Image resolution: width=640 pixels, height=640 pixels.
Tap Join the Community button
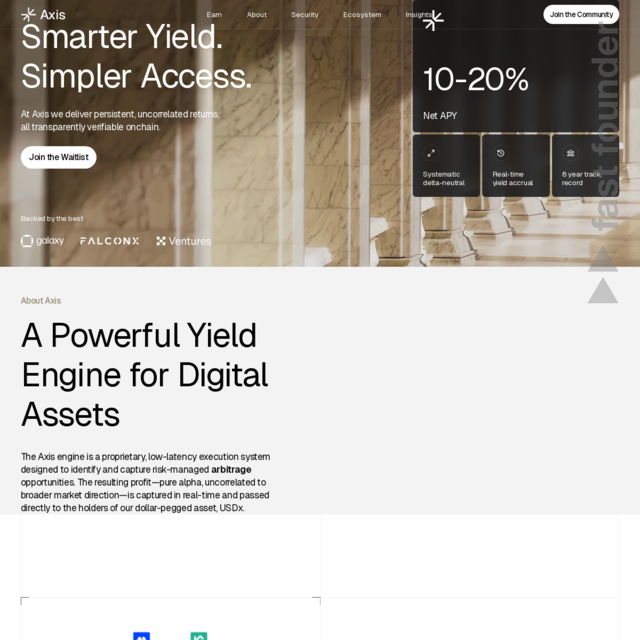(581, 14)
